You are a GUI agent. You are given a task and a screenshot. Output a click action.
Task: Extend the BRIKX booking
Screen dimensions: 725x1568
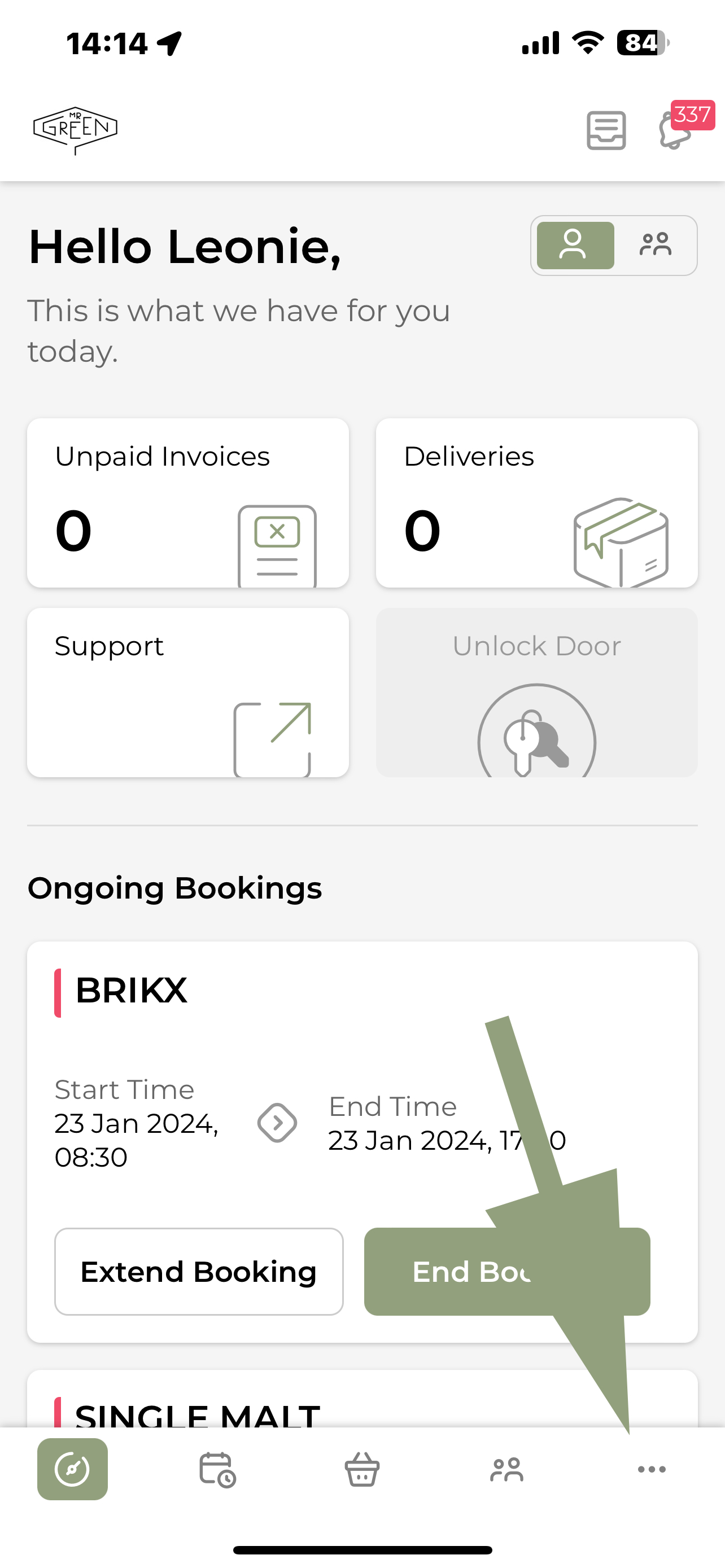198,1272
